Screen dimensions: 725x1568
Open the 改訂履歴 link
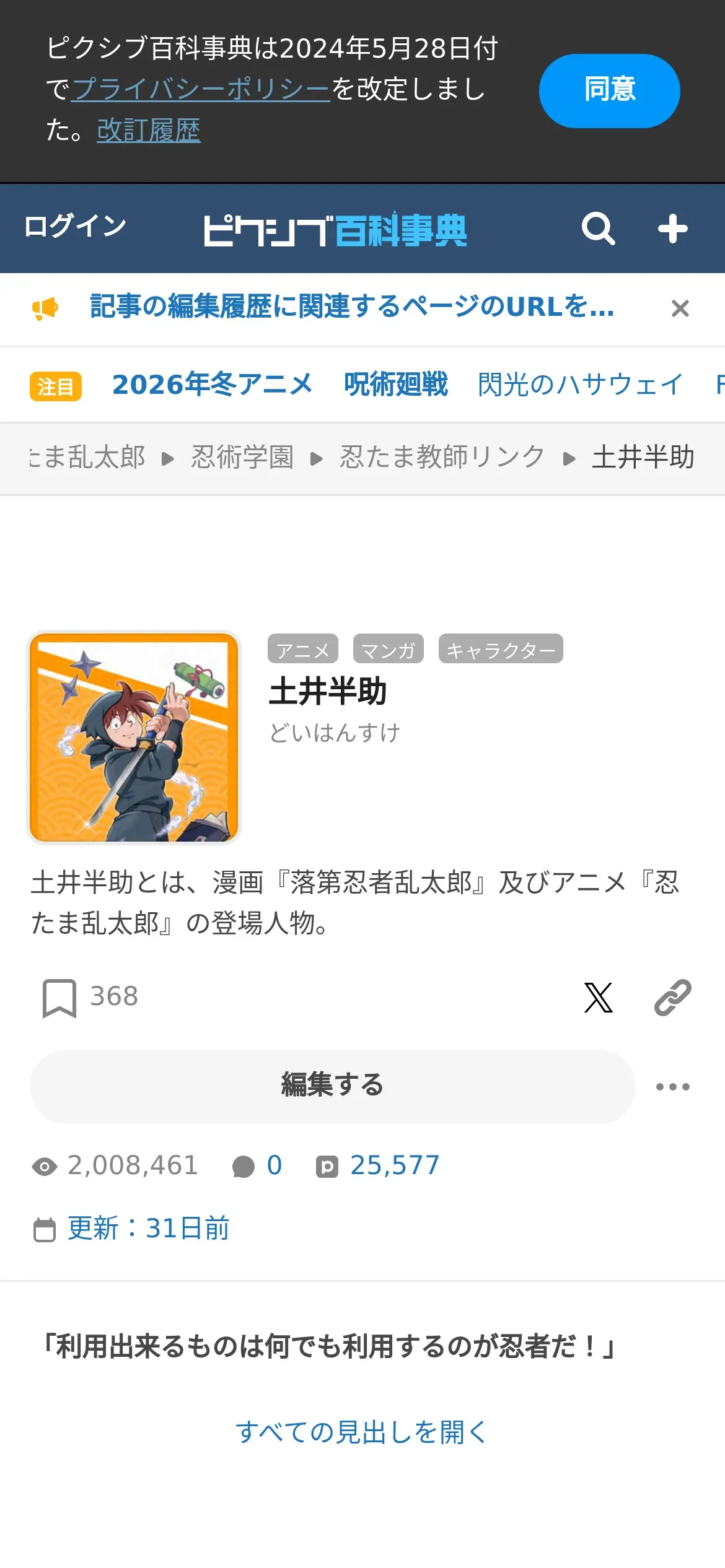point(149,131)
